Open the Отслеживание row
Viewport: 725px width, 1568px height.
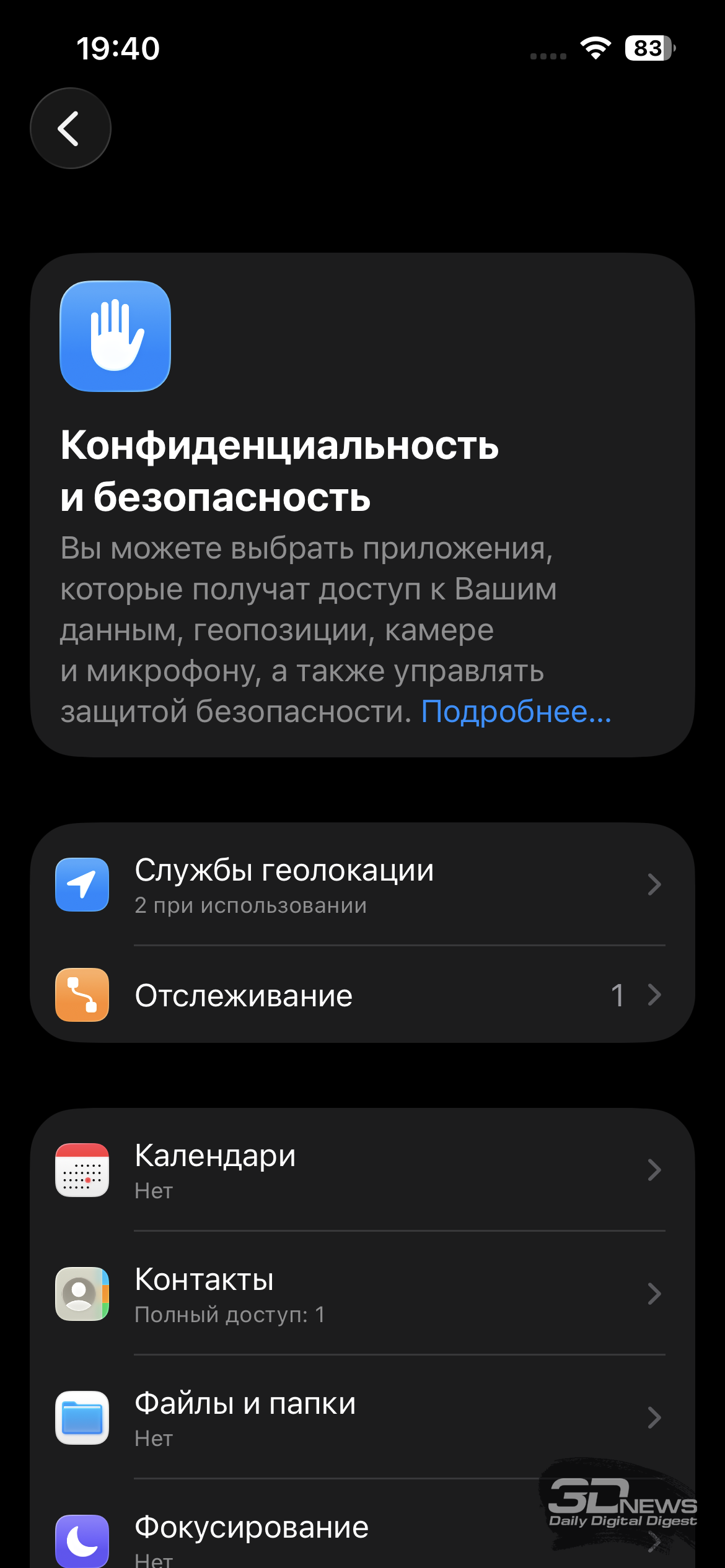(x=362, y=995)
